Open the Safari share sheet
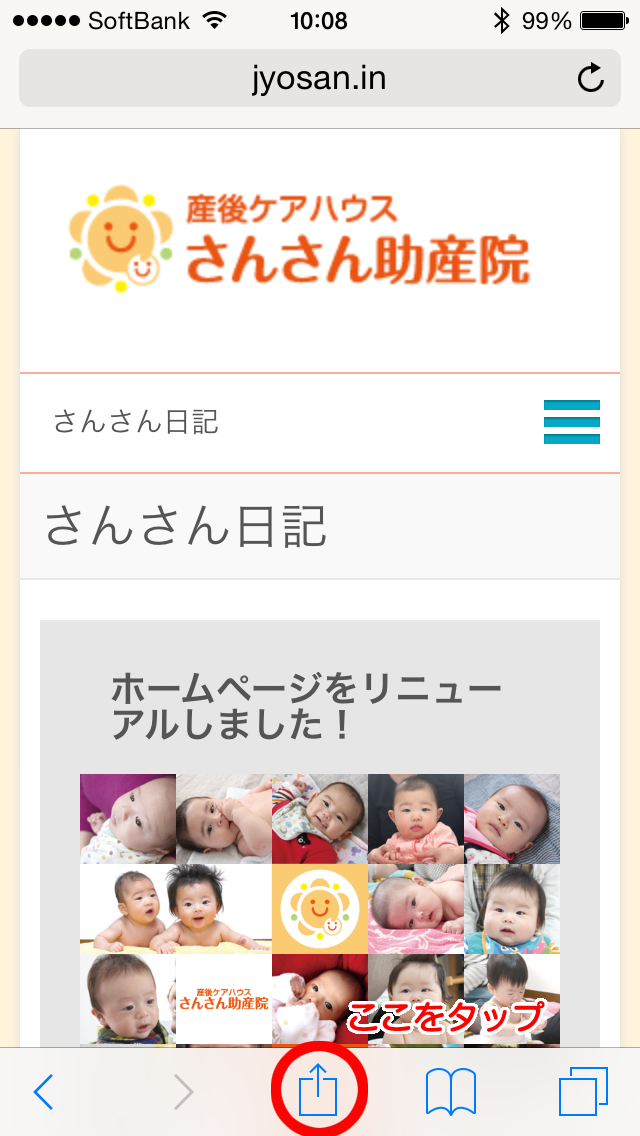This screenshot has height=1136, width=640. [319, 1092]
